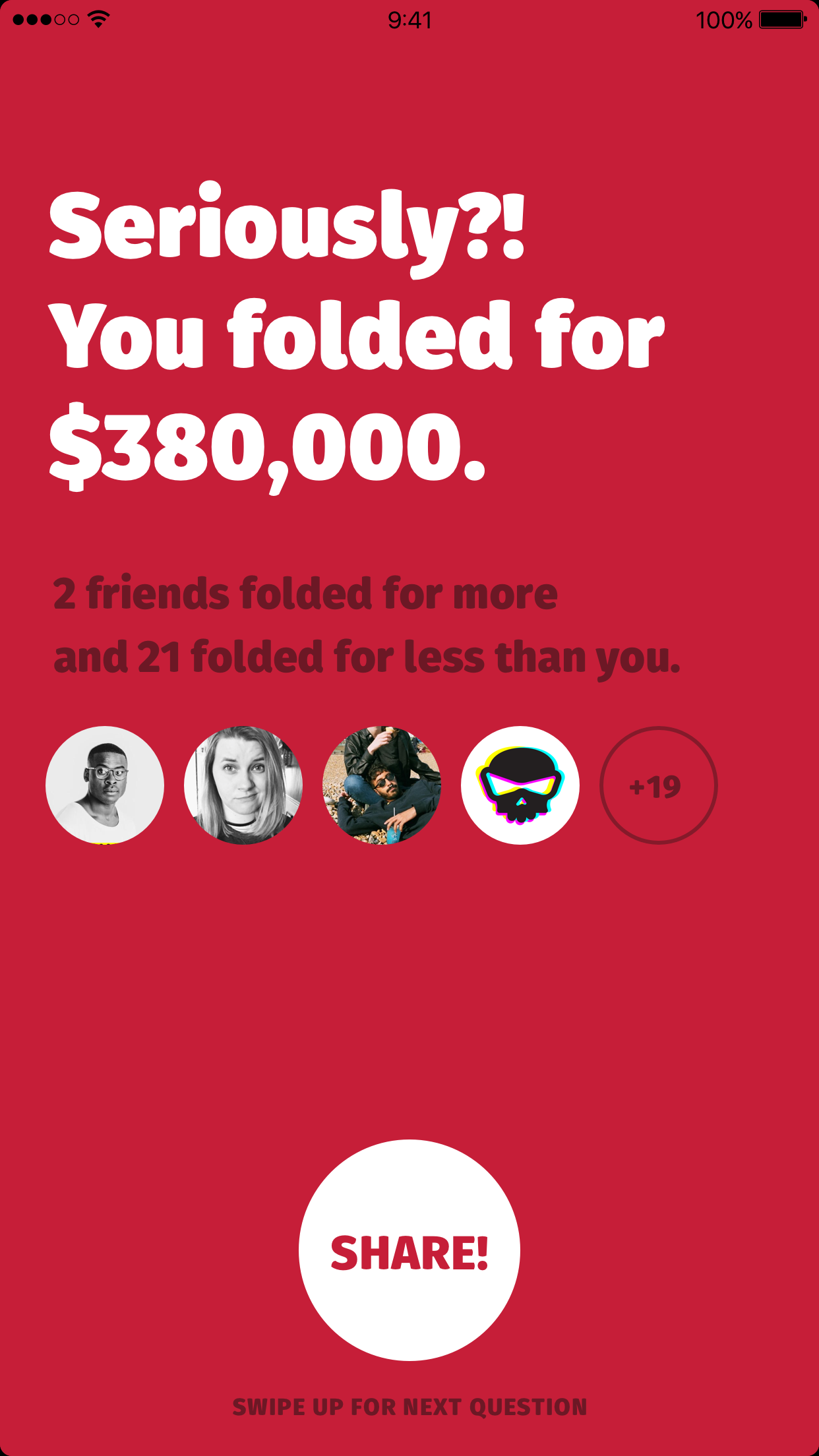Open the blonde woman's avatar
The image size is (819, 1456).
[x=243, y=785]
